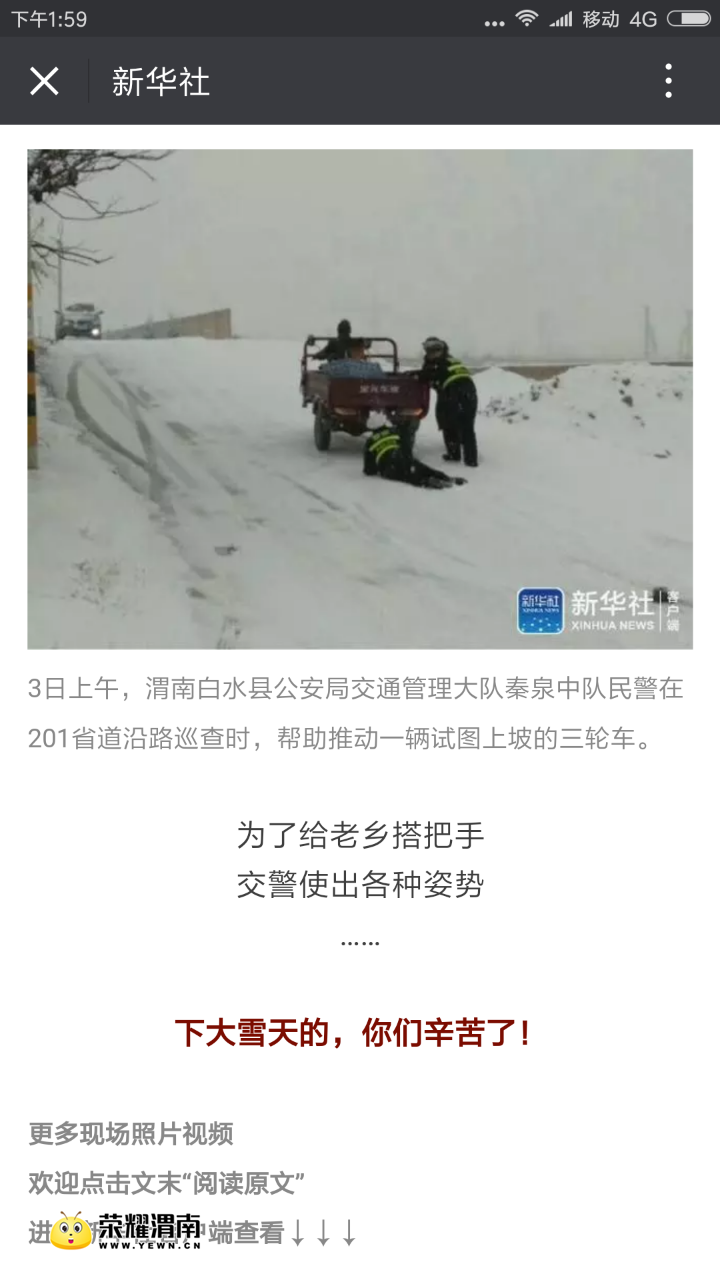720x1280 pixels.
Task: Close the 新华社 article page
Action: coord(44,81)
